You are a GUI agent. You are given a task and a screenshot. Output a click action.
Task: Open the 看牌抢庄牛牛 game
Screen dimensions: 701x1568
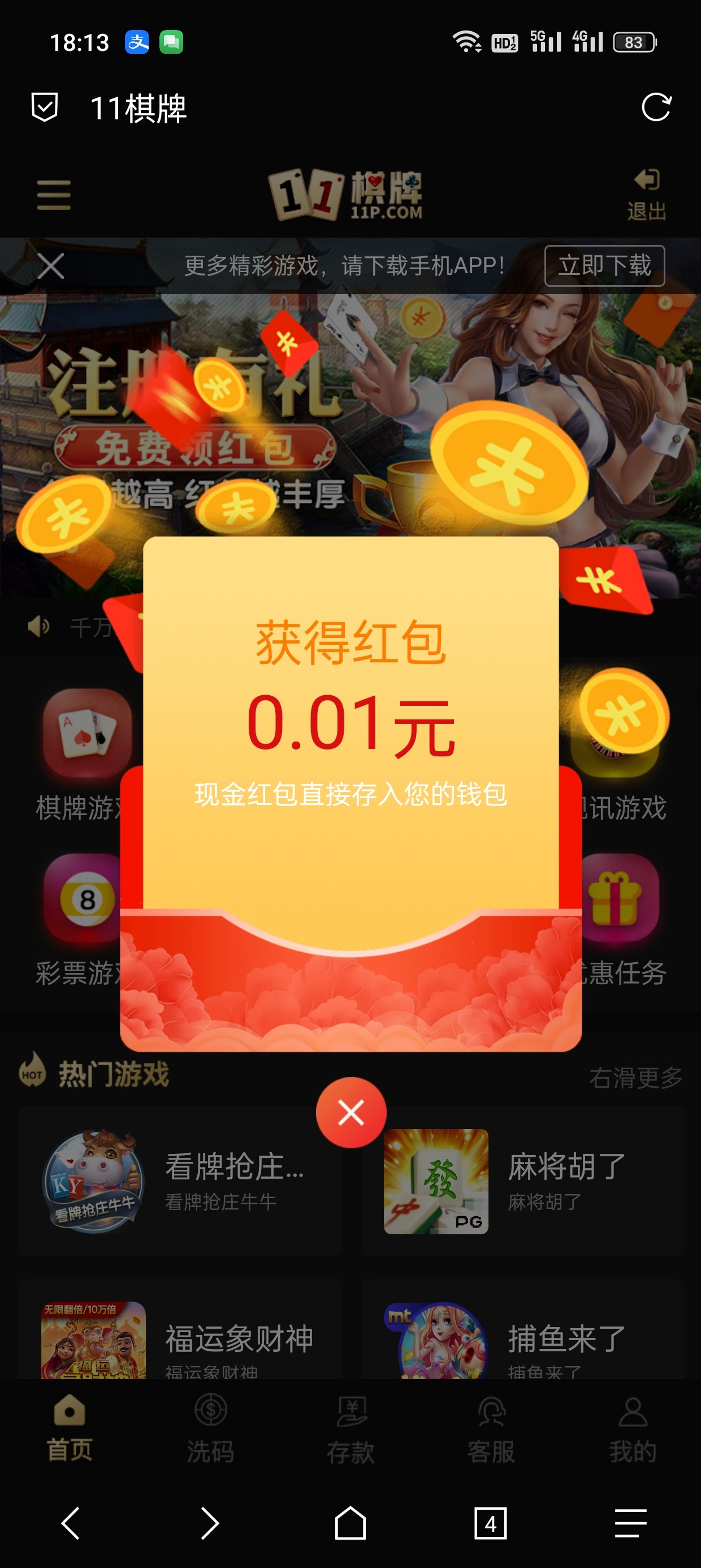coord(180,1181)
